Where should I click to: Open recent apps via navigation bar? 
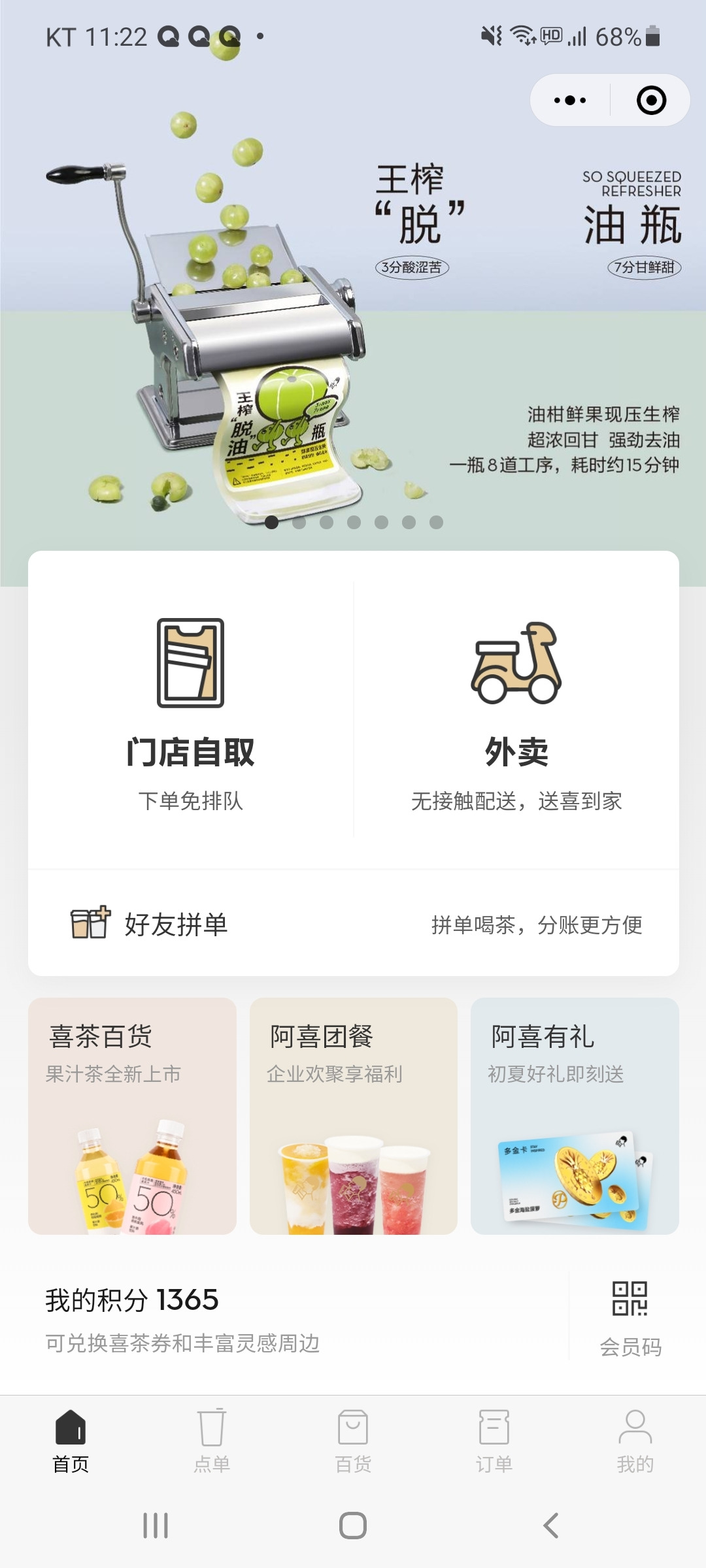point(156,1527)
